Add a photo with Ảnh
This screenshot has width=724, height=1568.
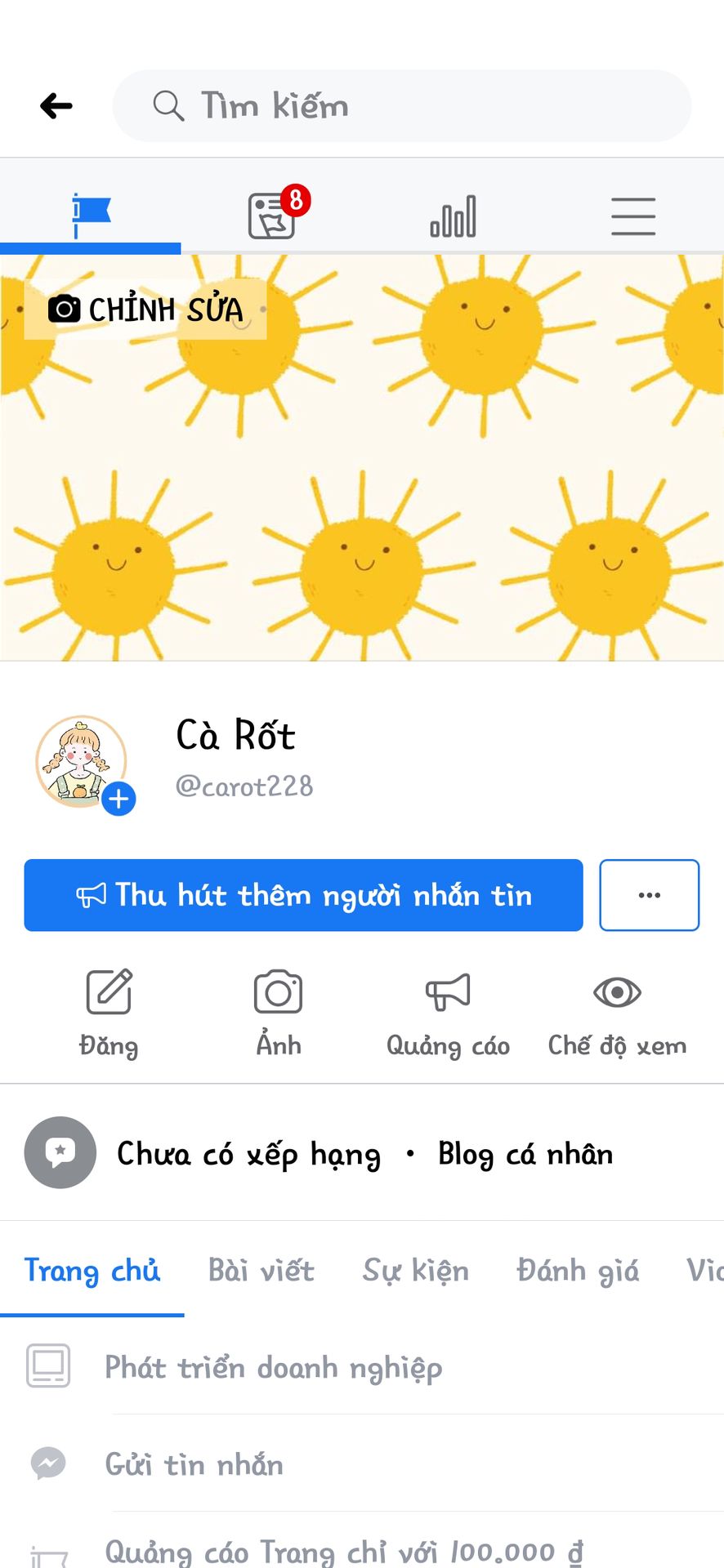pyautogui.click(x=279, y=1013)
